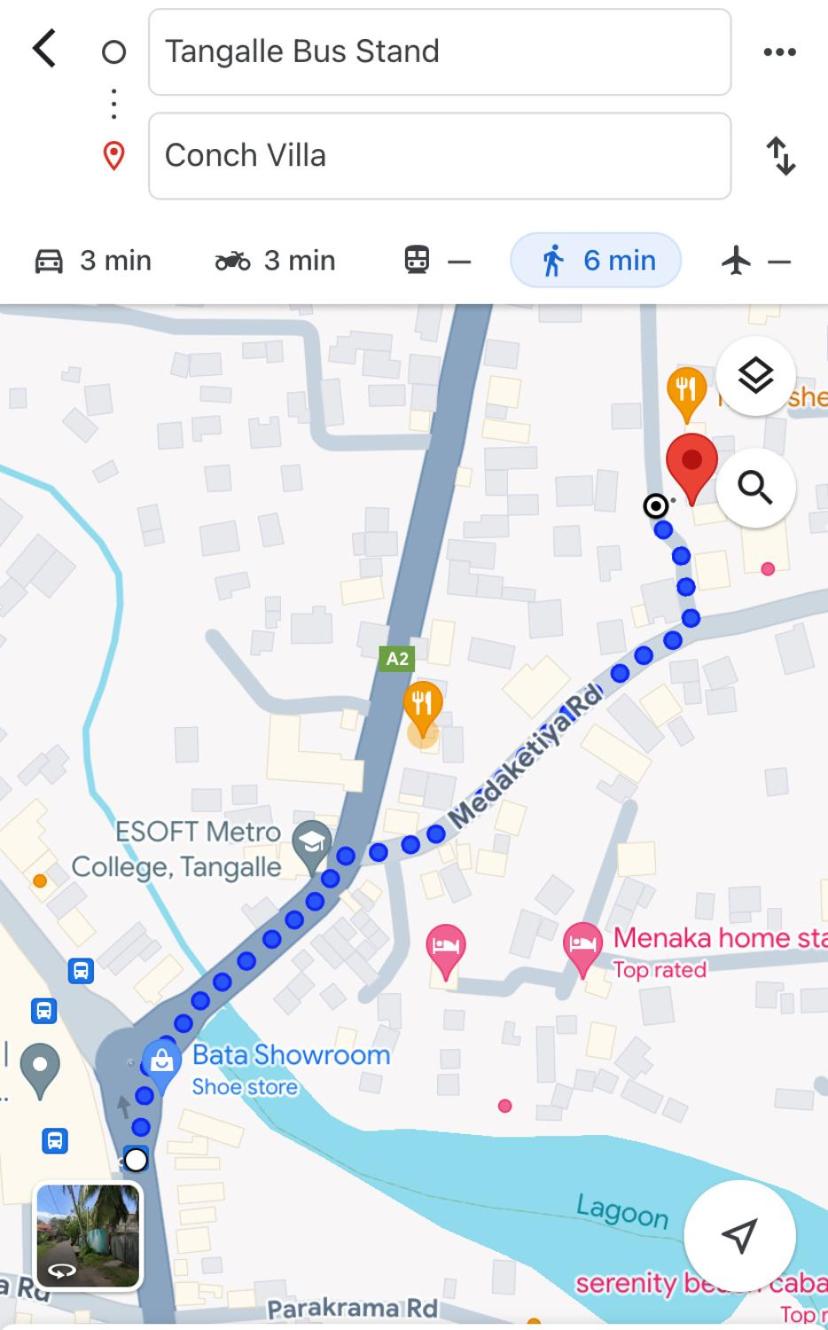Edit the Conch Villa destination field

click(440, 156)
